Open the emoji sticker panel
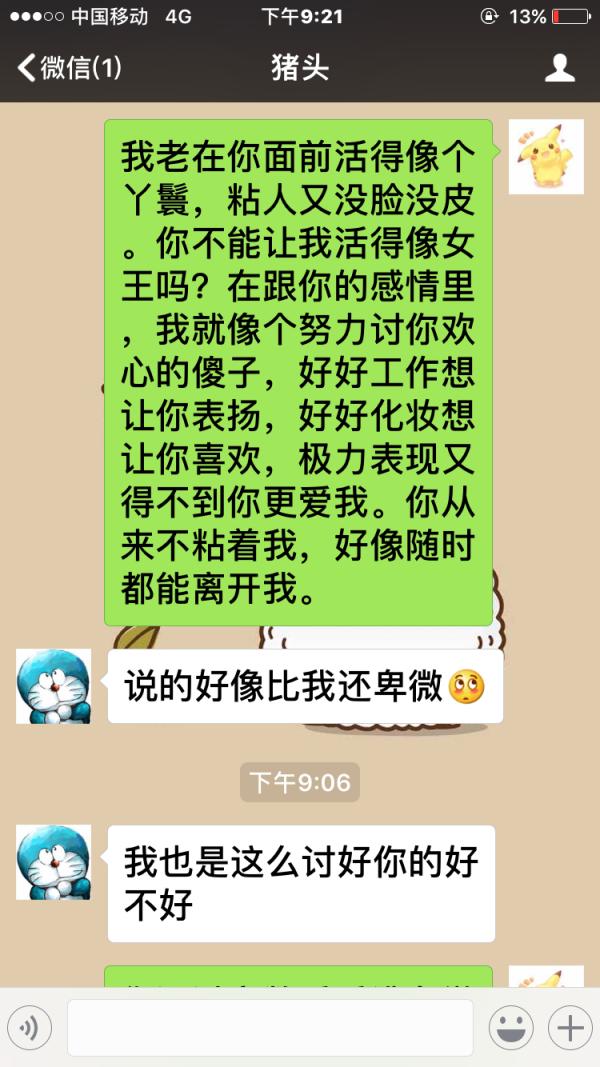This screenshot has height=1067, width=600. pos(510,1027)
